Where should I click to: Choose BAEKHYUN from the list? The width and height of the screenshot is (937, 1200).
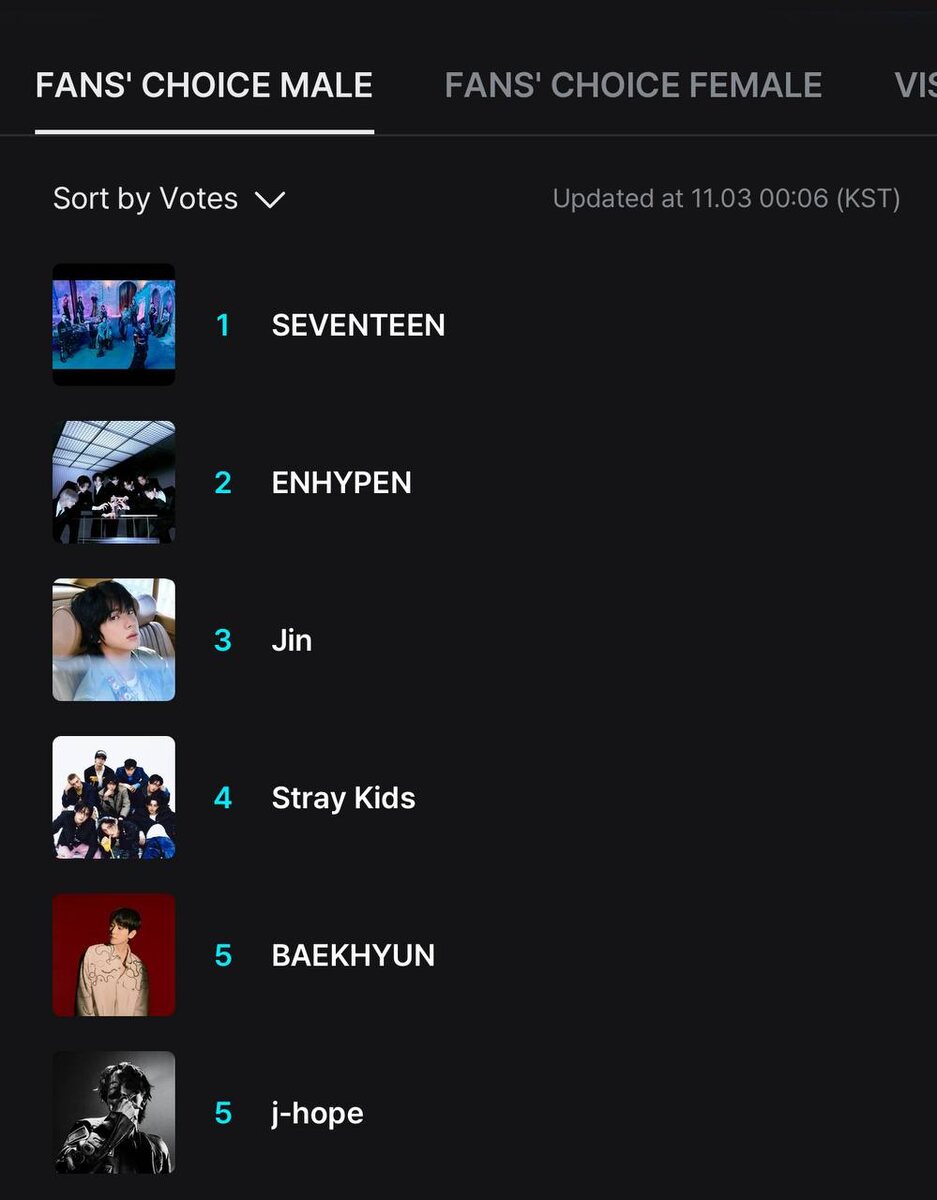click(353, 956)
